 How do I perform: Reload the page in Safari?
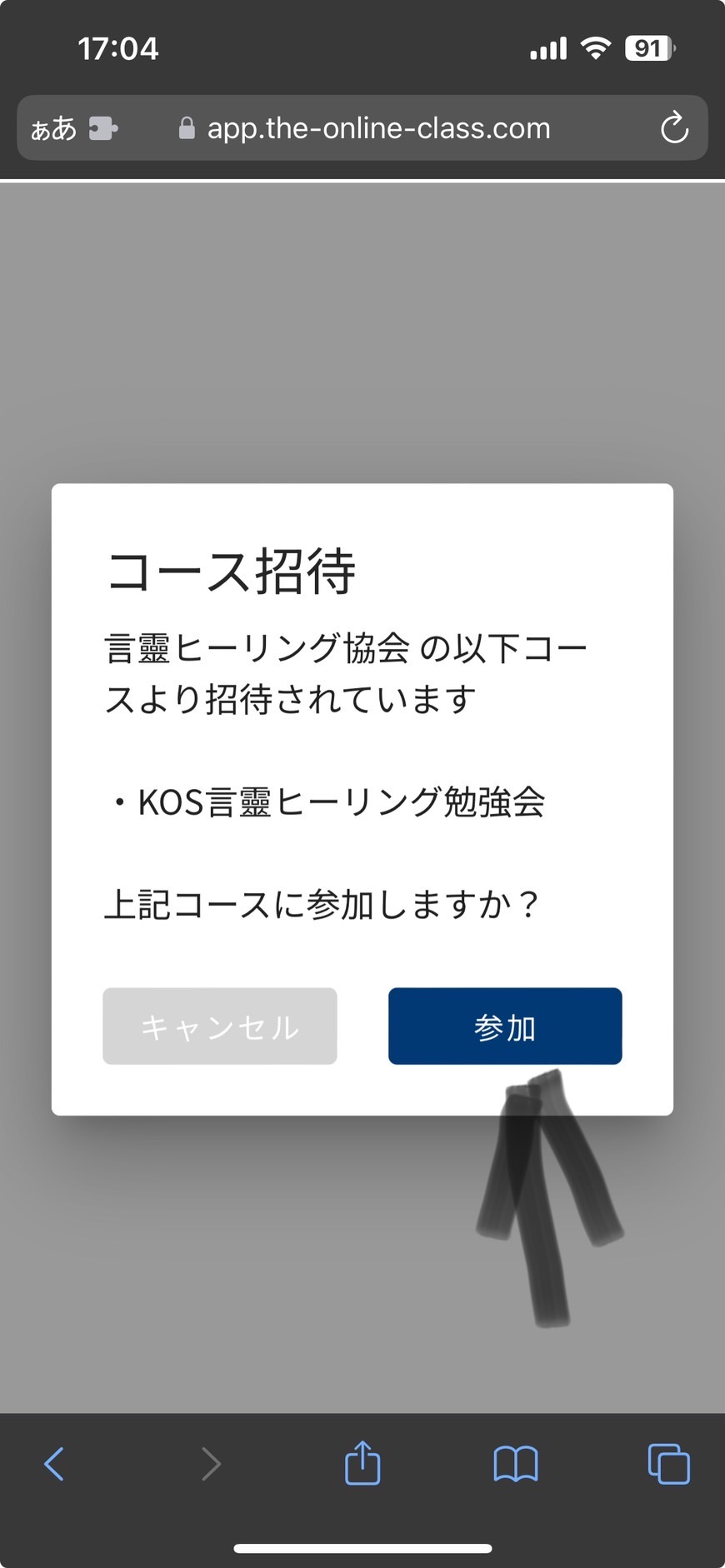(673, 128)
